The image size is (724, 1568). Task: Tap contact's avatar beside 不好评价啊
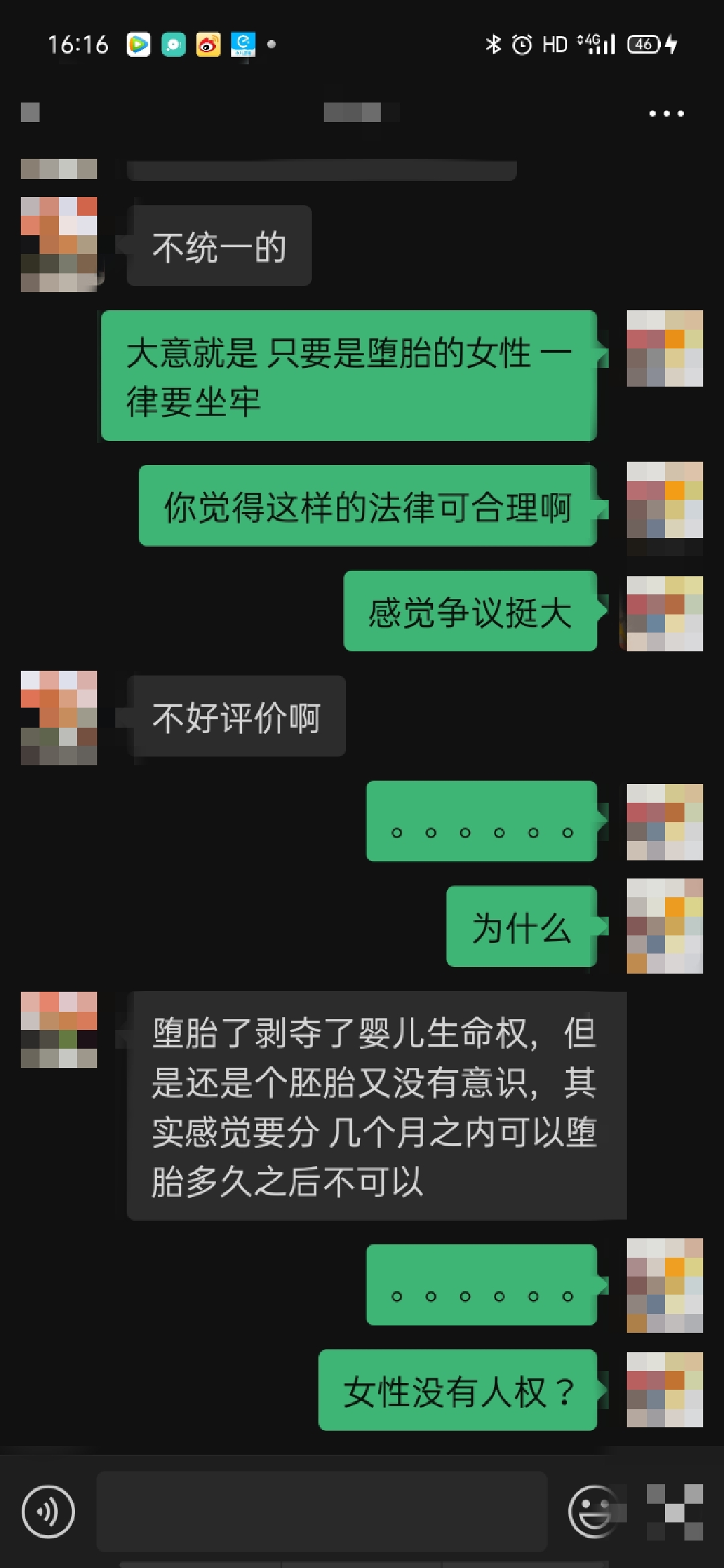59,718
